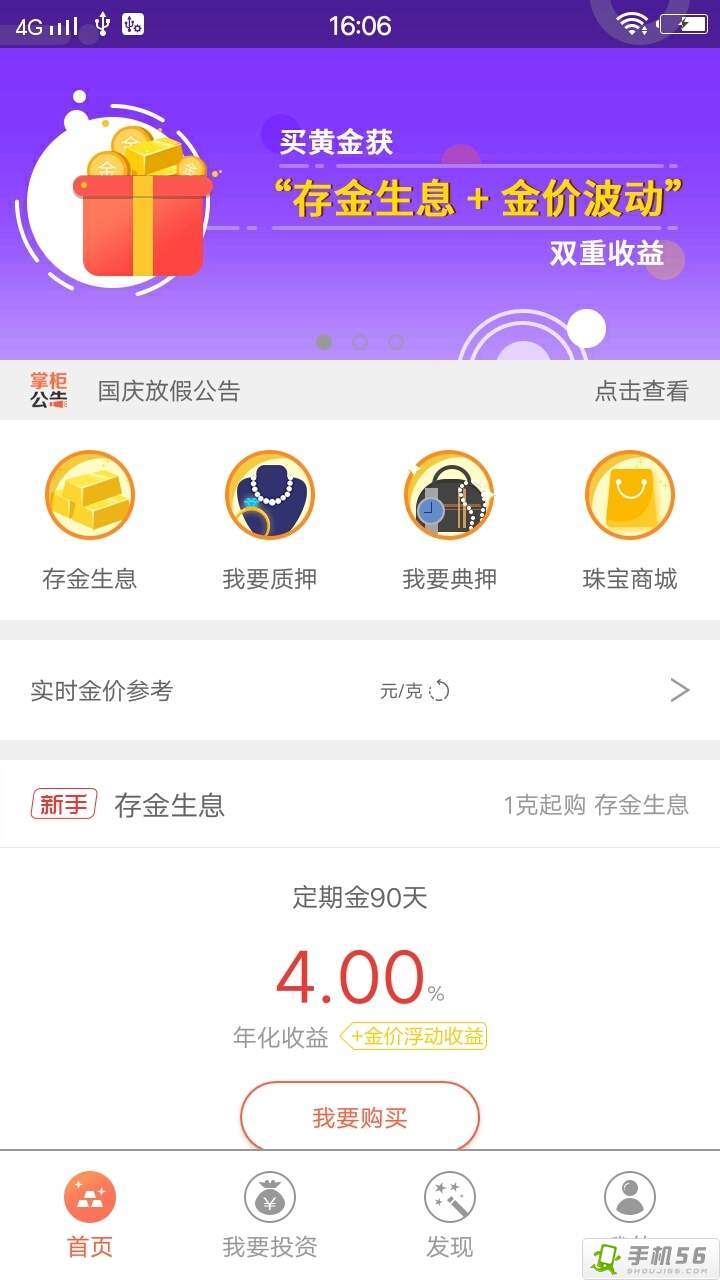This screenshot has height=1280, width=720.
Task: Switch to the 我要投资 tab
Action: pos(270,1215)
